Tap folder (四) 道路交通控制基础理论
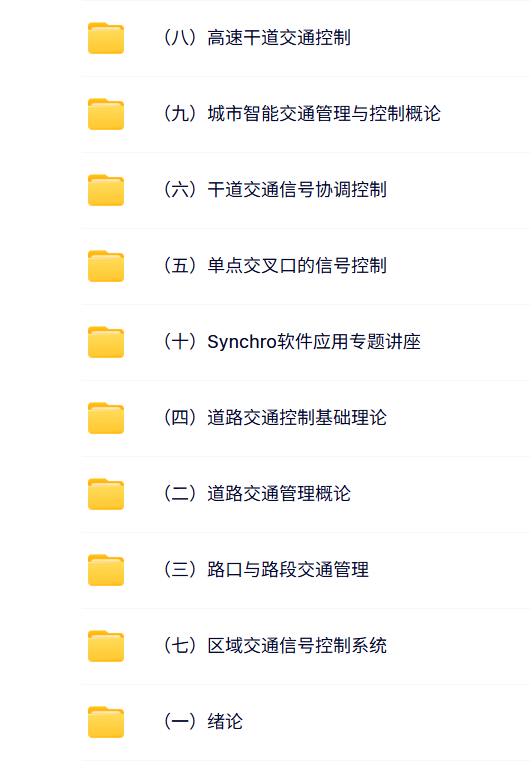The image size is (531, 768). pyautogui.click(x=306, y=418)
